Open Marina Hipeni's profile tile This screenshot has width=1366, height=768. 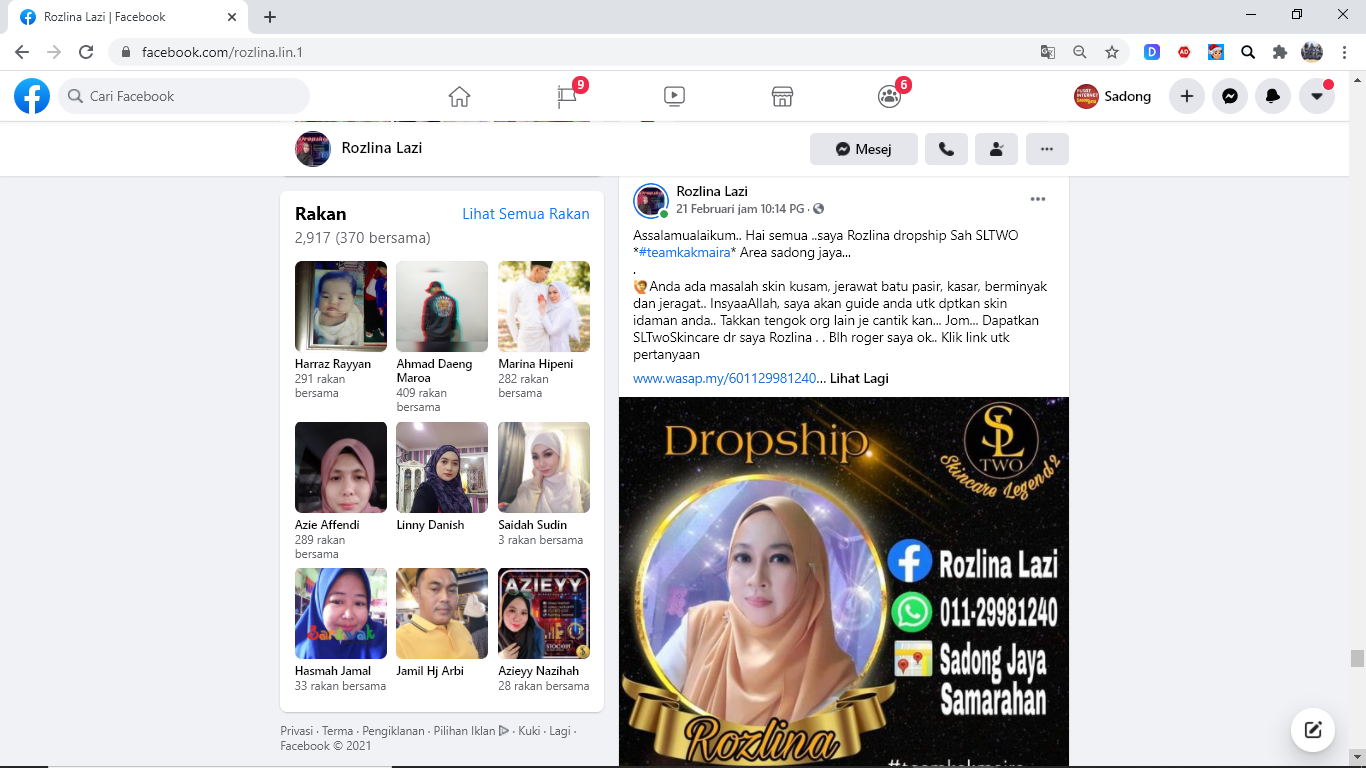click(x=544, y=307)
